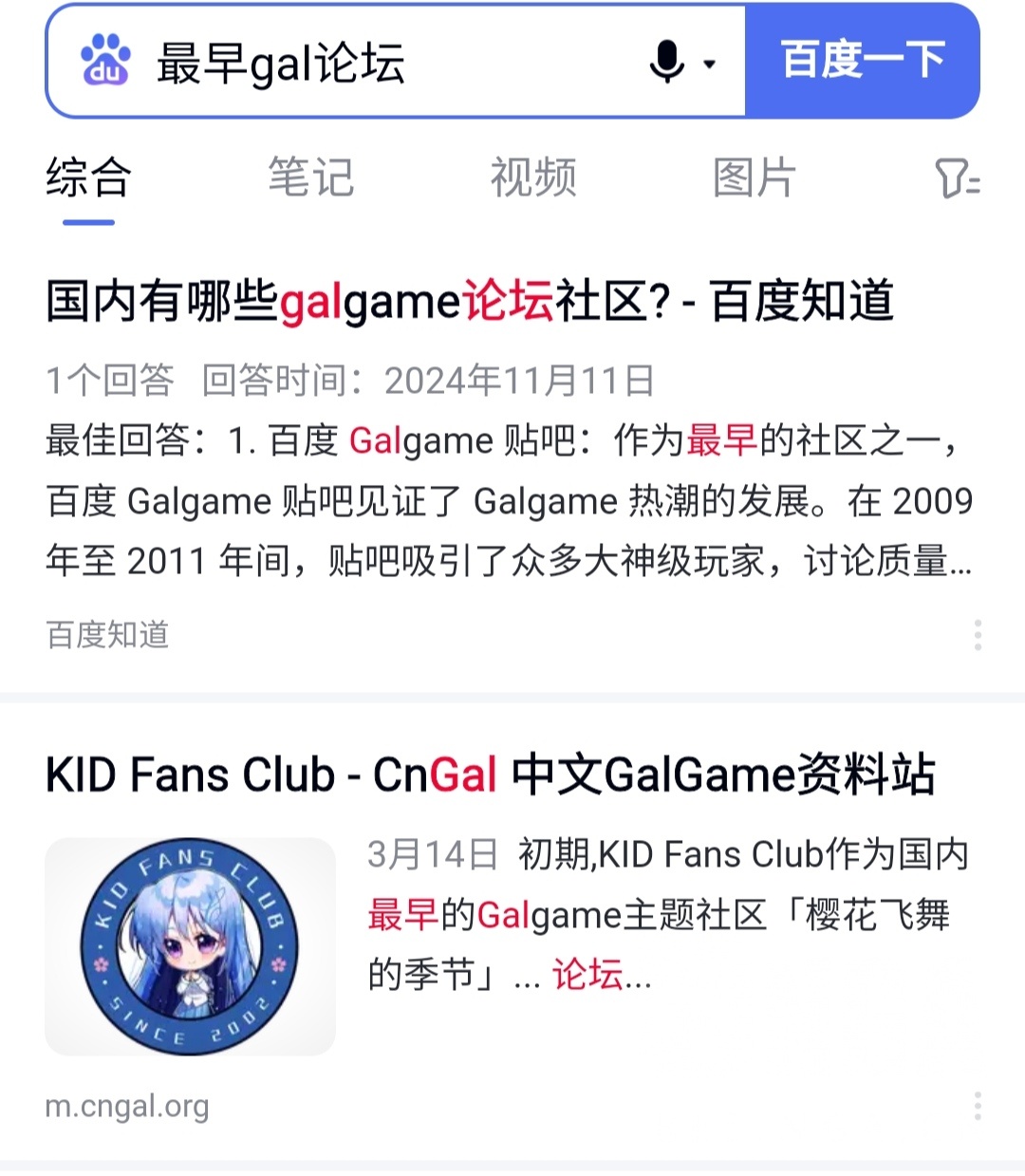Click the red 论坛 link
Viewport: 1025px width, 1176px height.
pyautogui.click(x=588, y=976)
